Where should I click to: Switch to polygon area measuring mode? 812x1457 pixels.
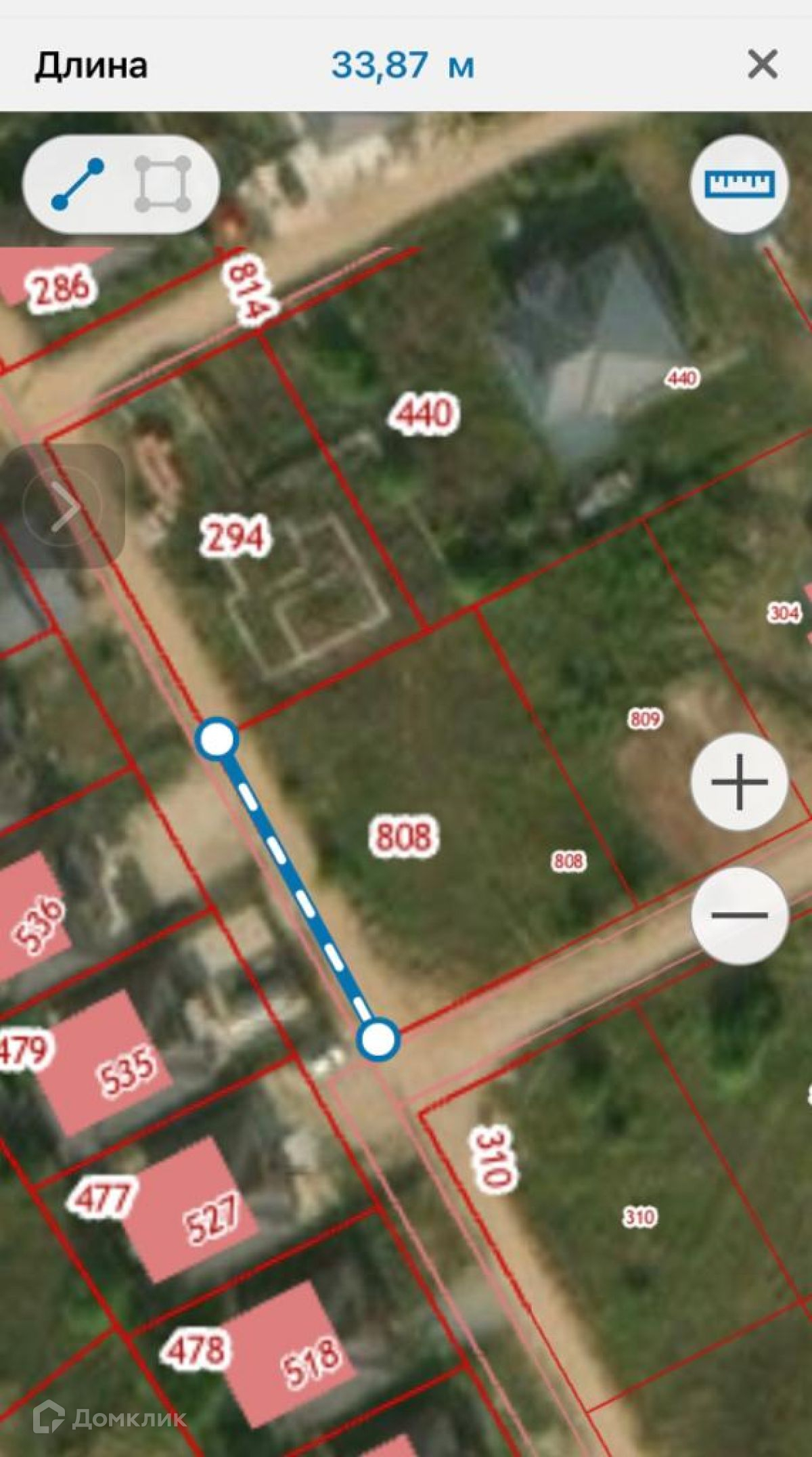click(162, 184)
